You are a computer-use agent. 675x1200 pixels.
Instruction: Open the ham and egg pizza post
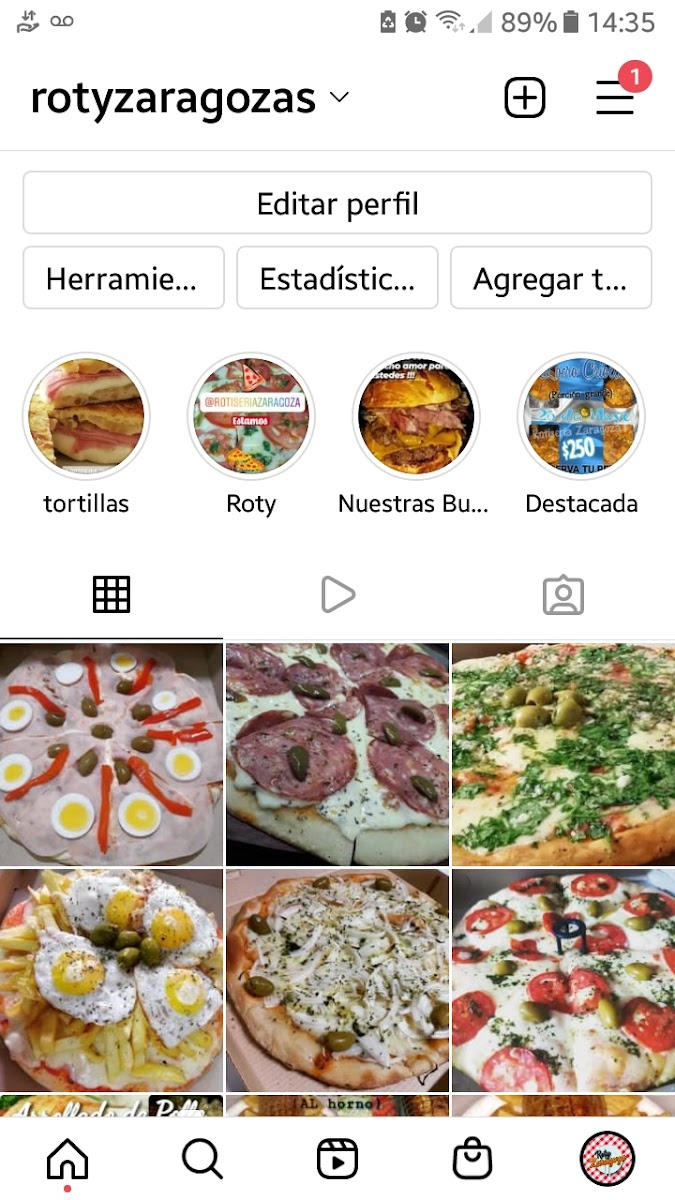[111, 754]
